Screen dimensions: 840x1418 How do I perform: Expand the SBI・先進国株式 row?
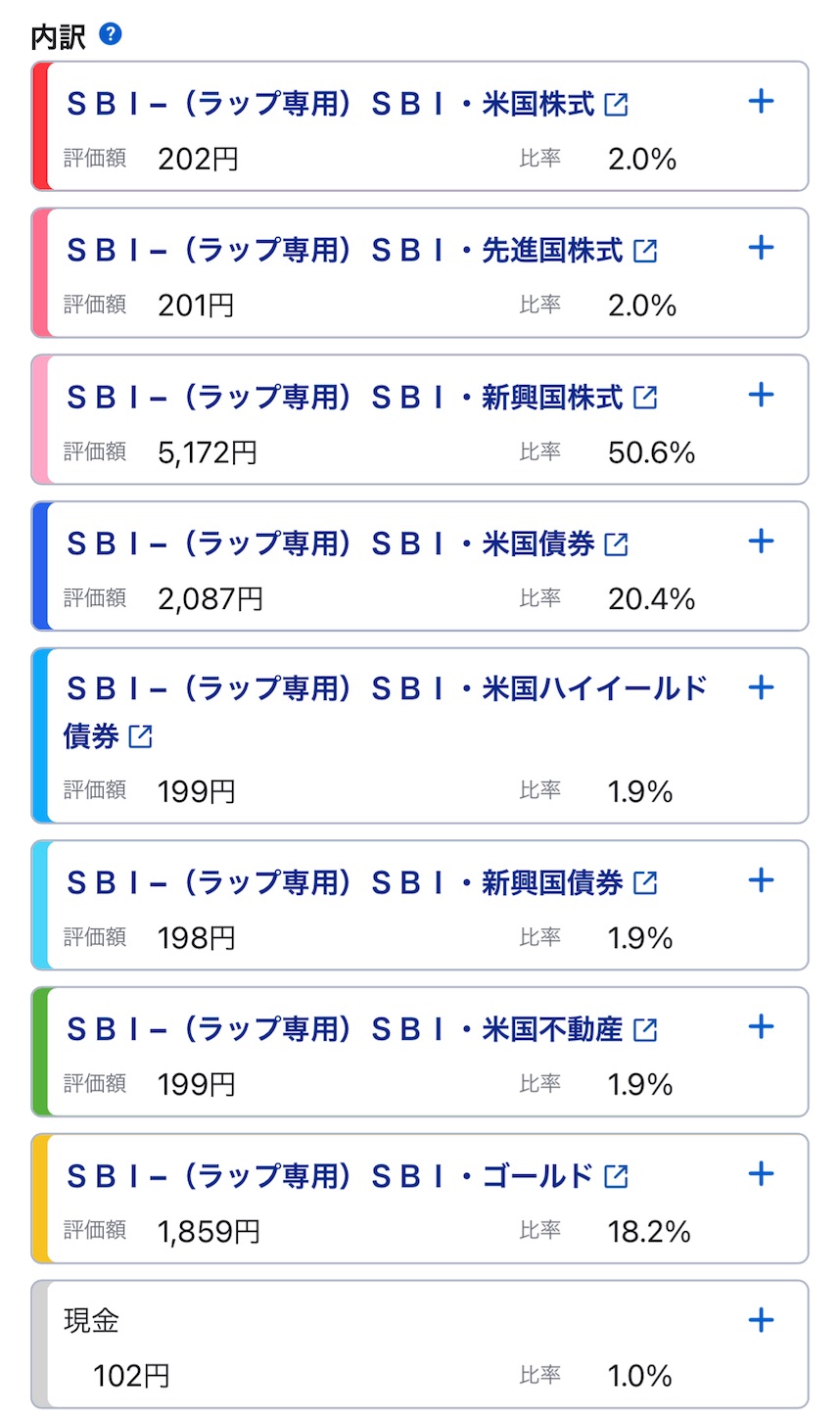coord(761,248)
